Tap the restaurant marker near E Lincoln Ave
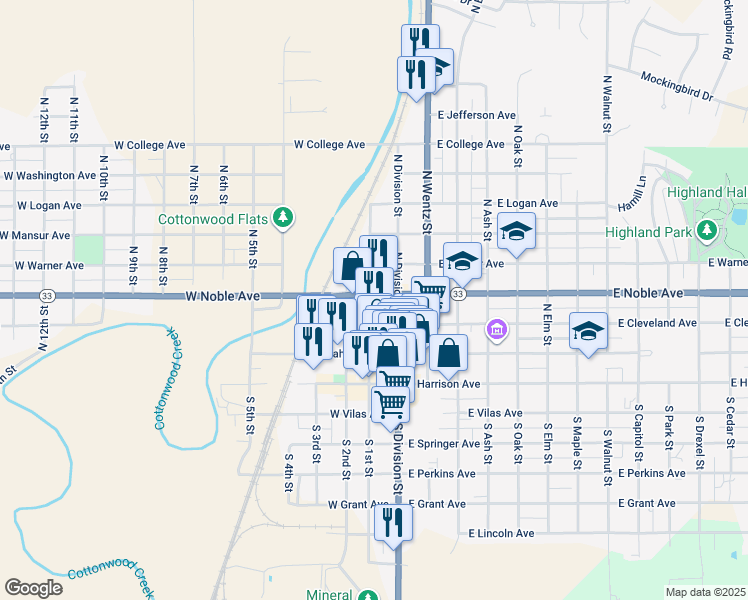The width and height of the screenshot is (748, 600). point(393,520)
